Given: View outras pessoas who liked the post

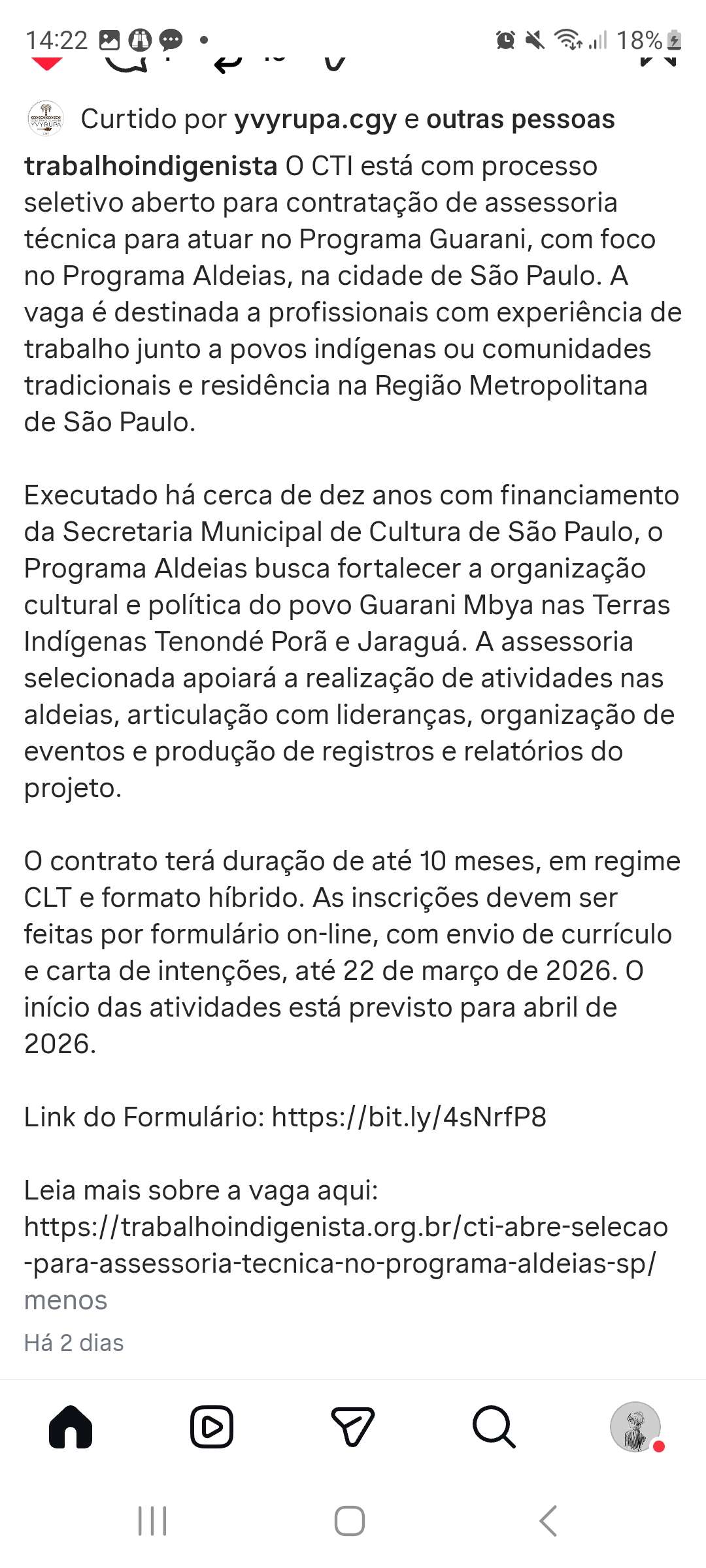Looking at the screenshot, I should [520, 120].
